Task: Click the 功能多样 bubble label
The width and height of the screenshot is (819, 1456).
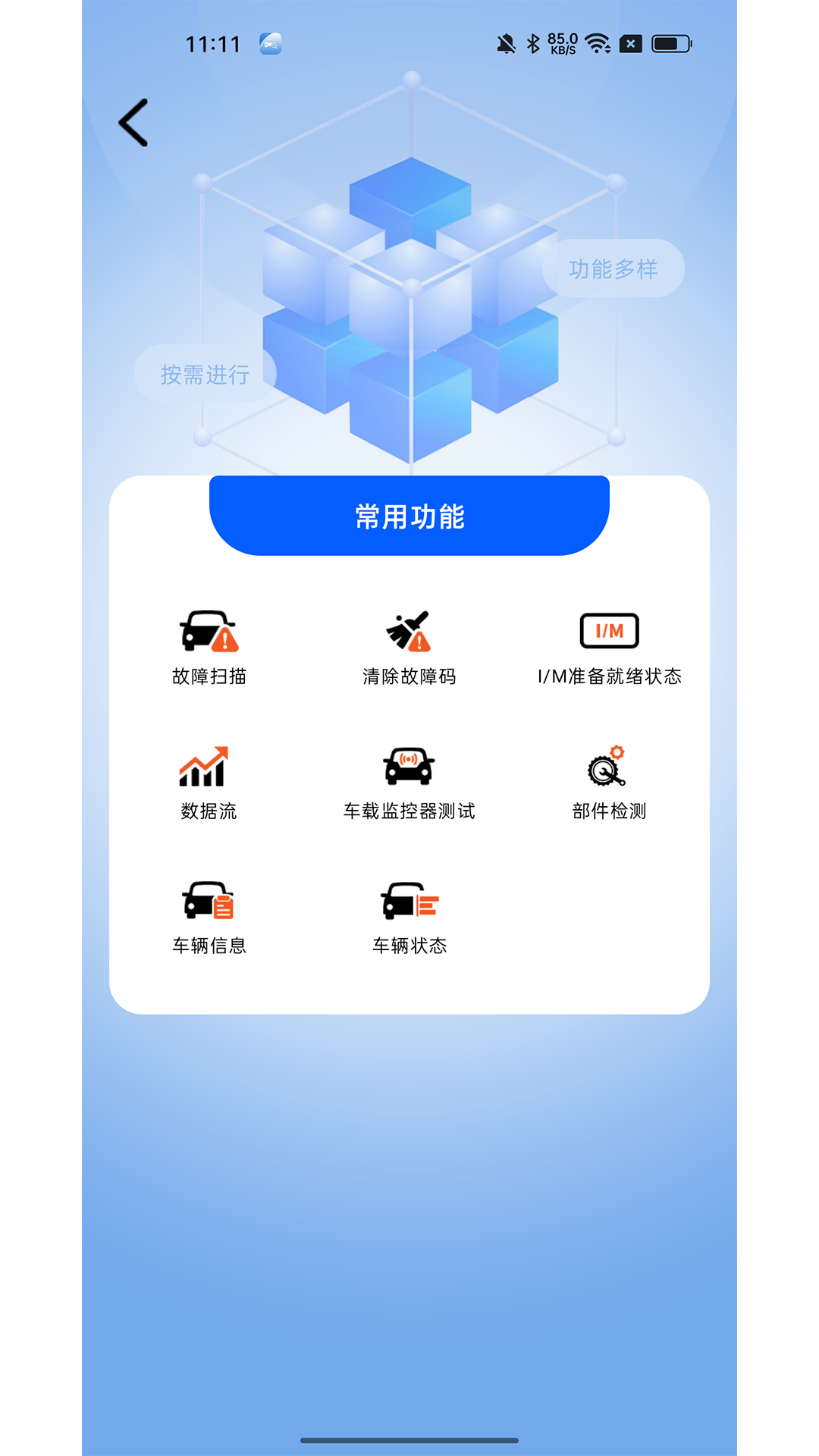Action: [614, 268]
